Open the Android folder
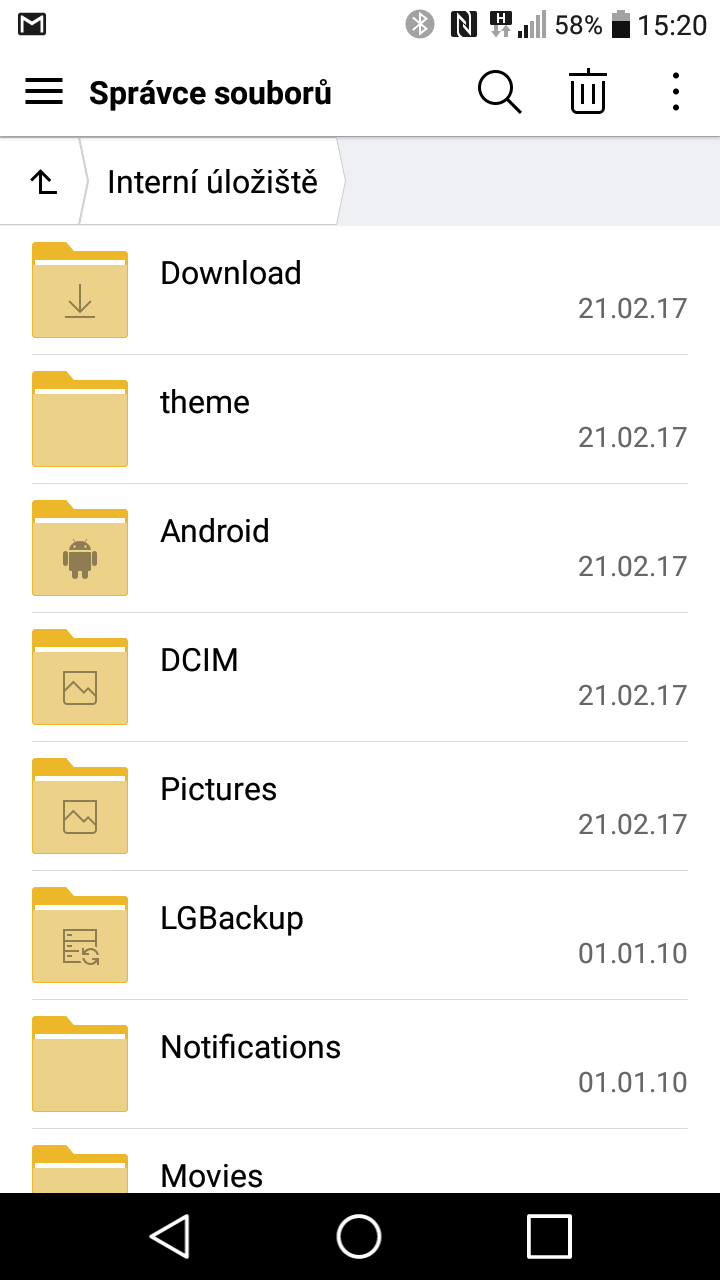This screenshot has height=1280, width=720. [x=360, y=548]
